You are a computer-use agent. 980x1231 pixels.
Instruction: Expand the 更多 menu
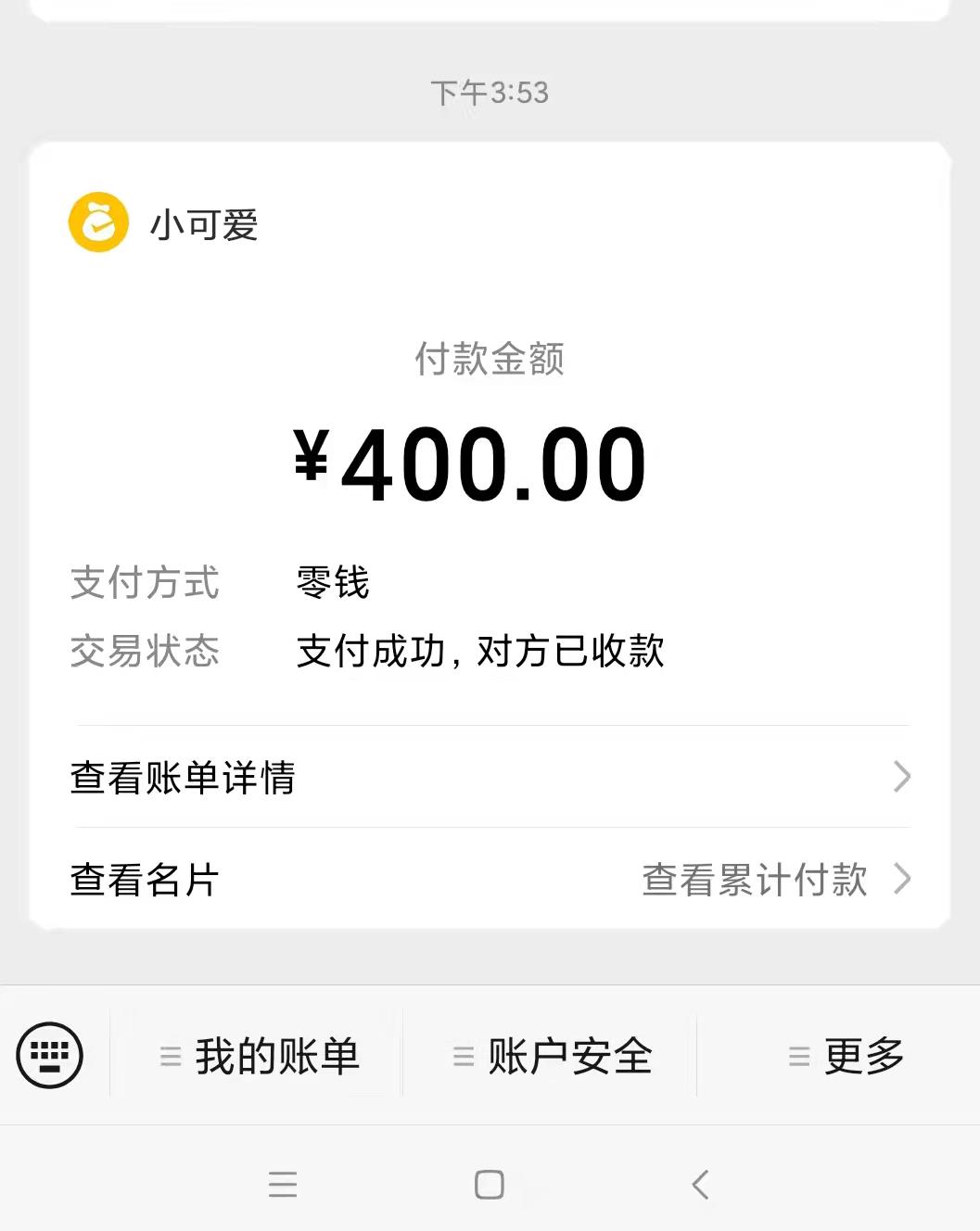coord(846,1056)
